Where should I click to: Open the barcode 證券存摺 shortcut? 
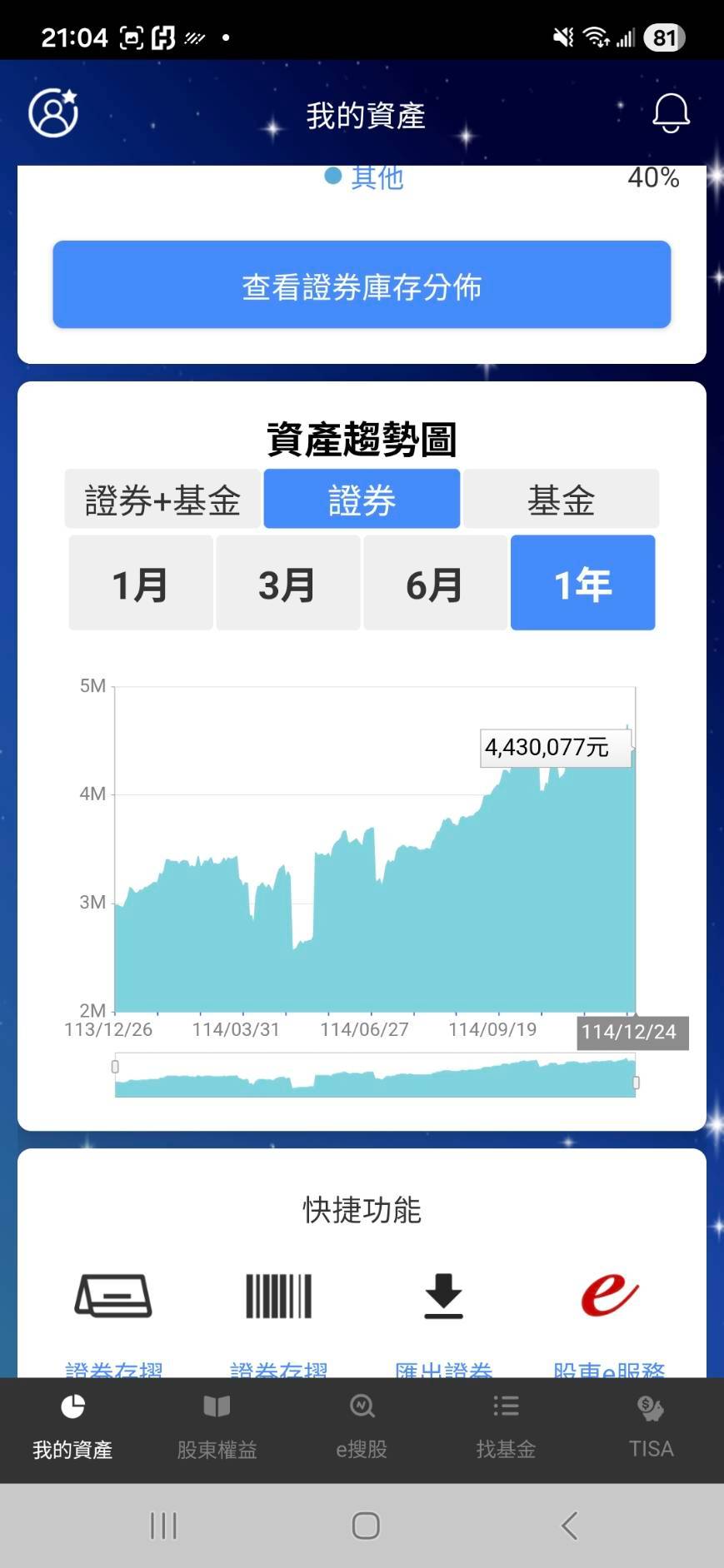point(278,1299)
